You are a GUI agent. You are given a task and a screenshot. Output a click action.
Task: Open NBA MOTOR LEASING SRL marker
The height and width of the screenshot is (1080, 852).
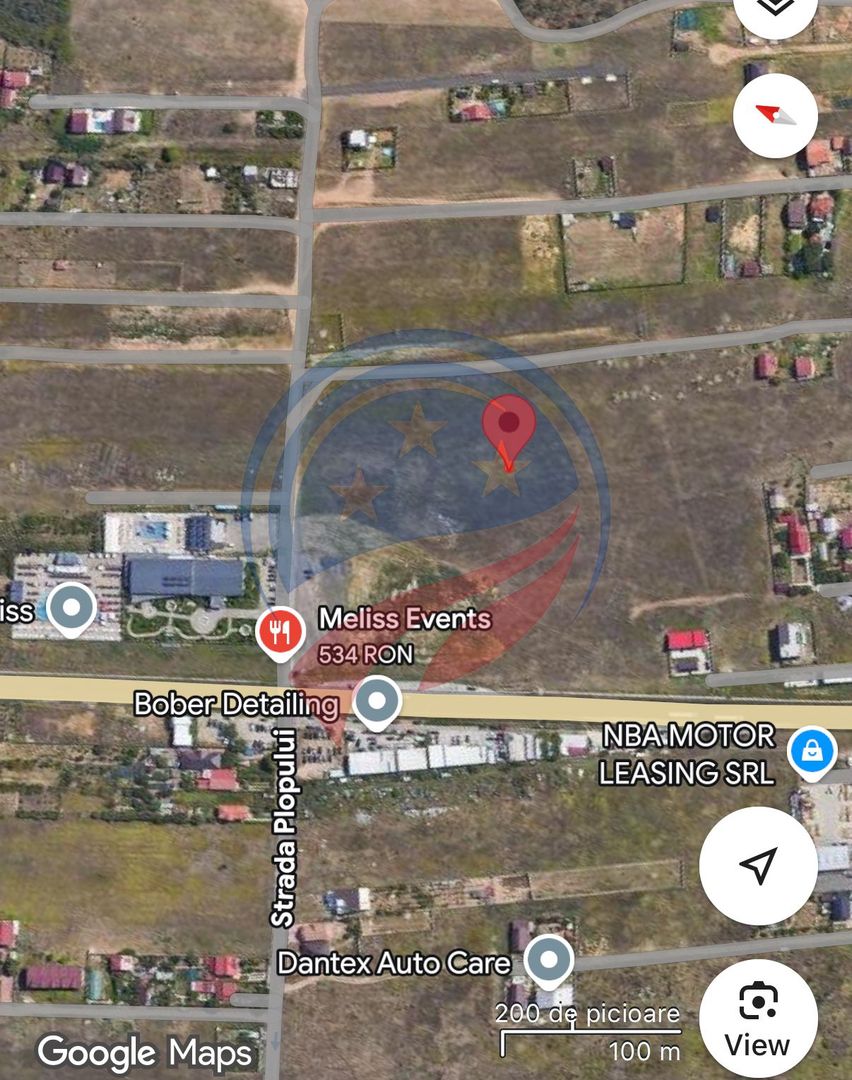coord(812,754)
